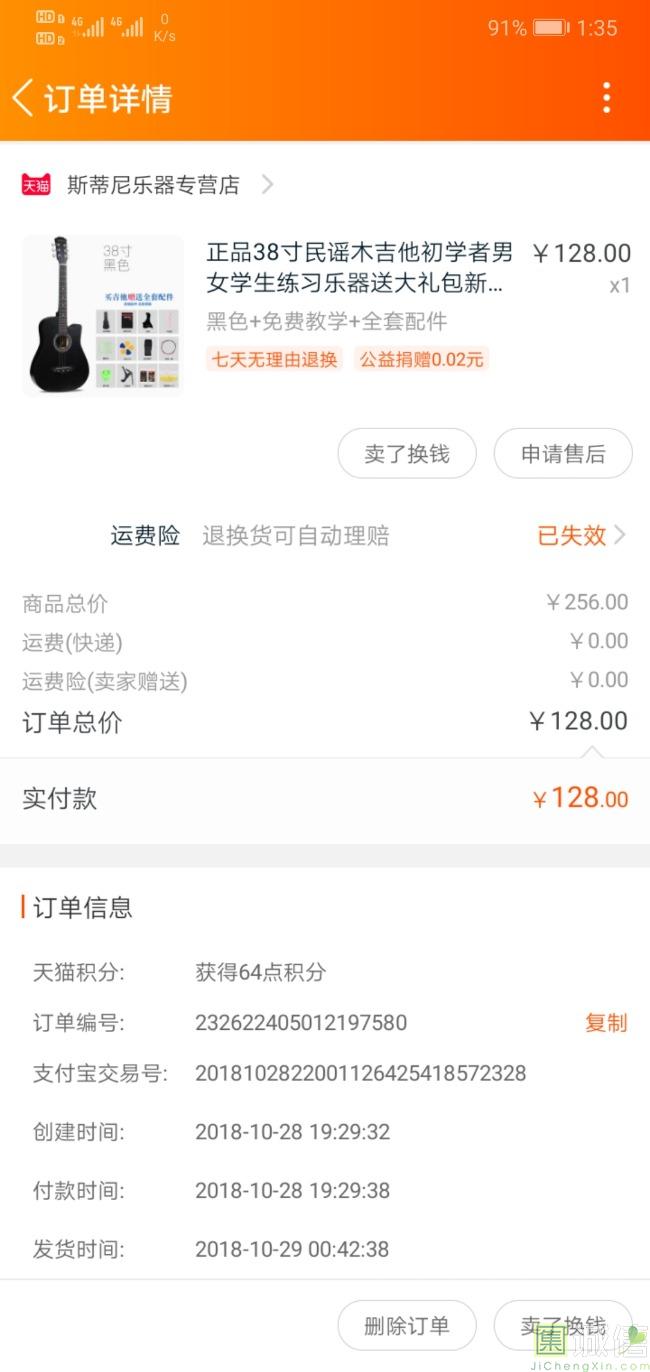The image size is (650, 1372).
Task: Go back from order details
Action: [x=23, y=98]
